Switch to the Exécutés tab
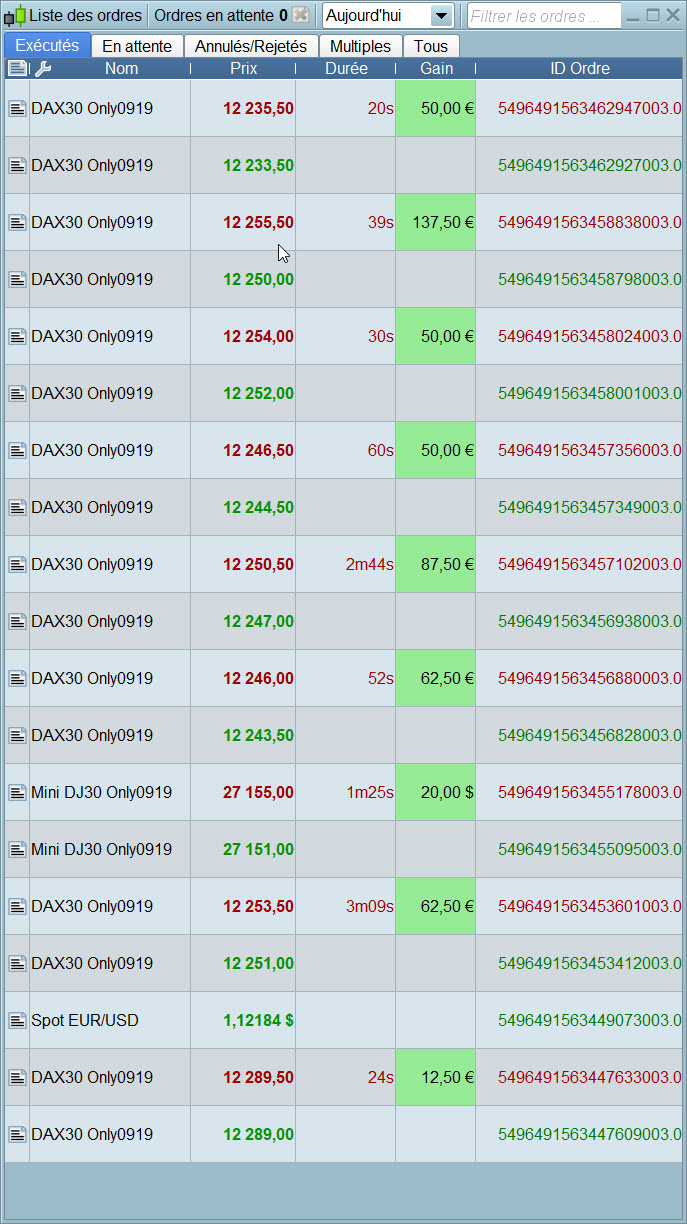Screen dimensions: 687x1224 [47, 47]
